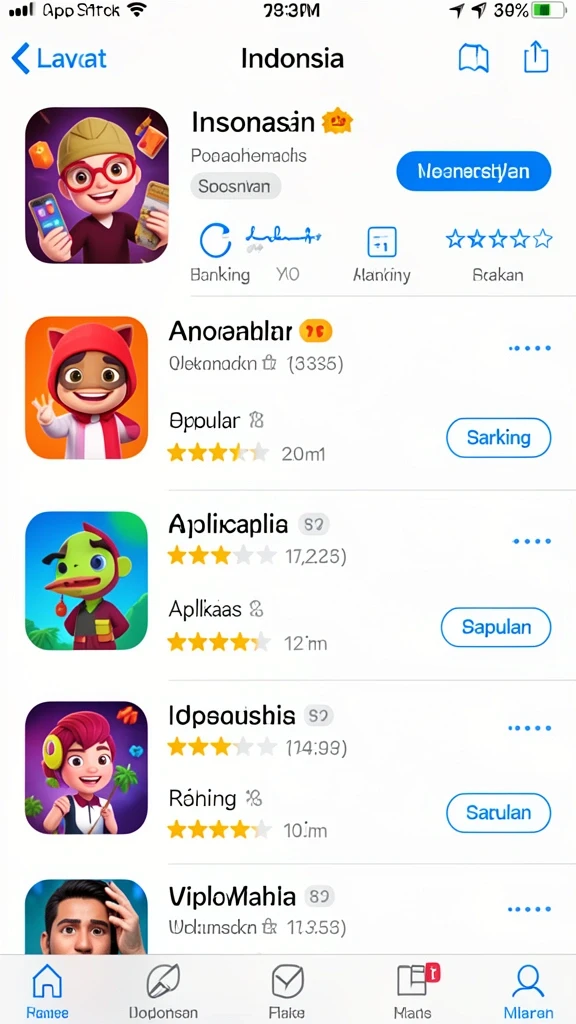The width and height of the screenshot is (576, 1024).
Task: Open the Anoraablar app listing
Action: point(230,332)
